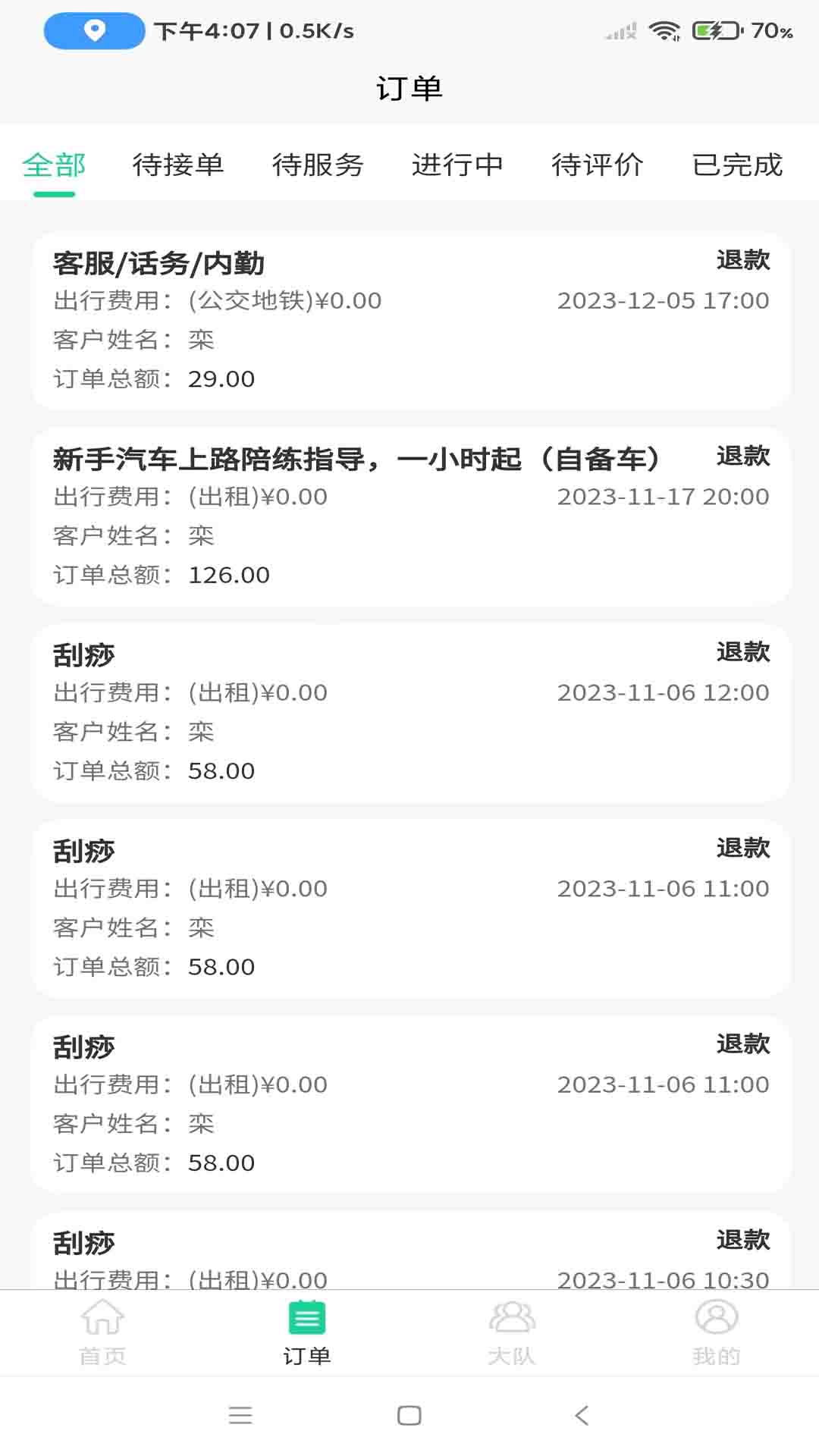Open the recent apps menu

[x=240, y=1415]
